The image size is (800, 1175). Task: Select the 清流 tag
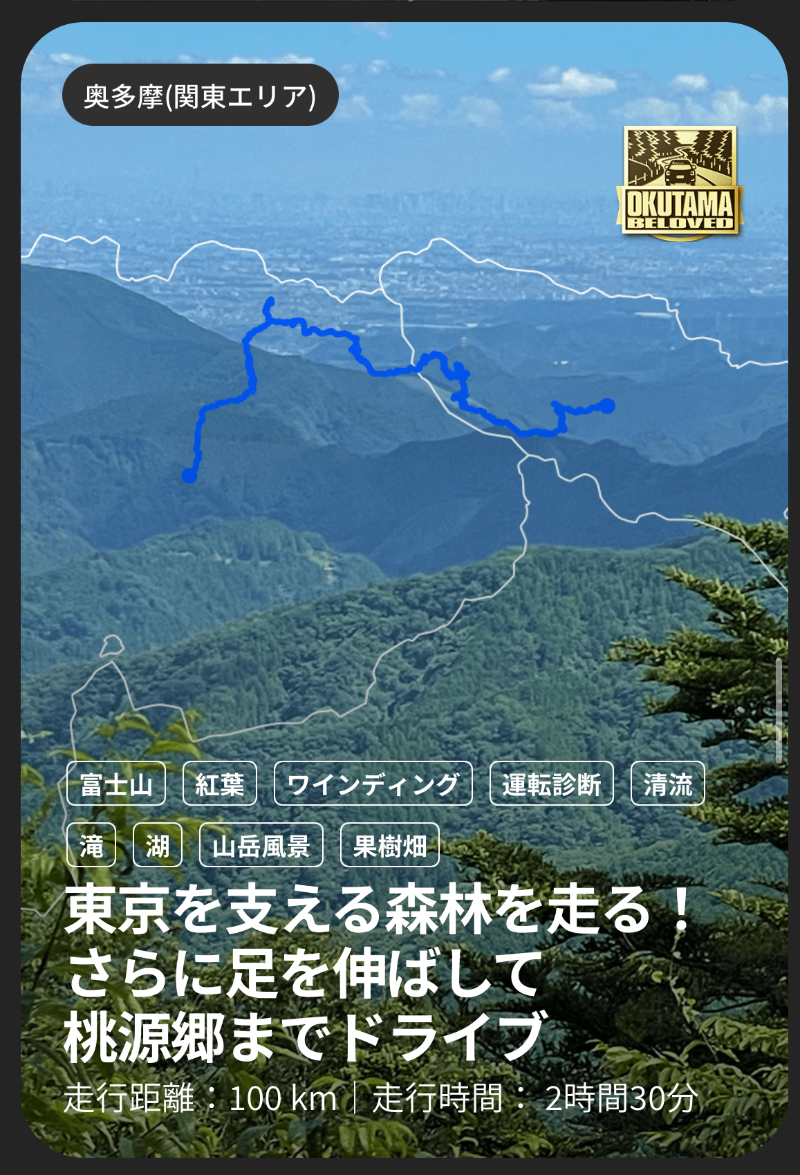668,784
